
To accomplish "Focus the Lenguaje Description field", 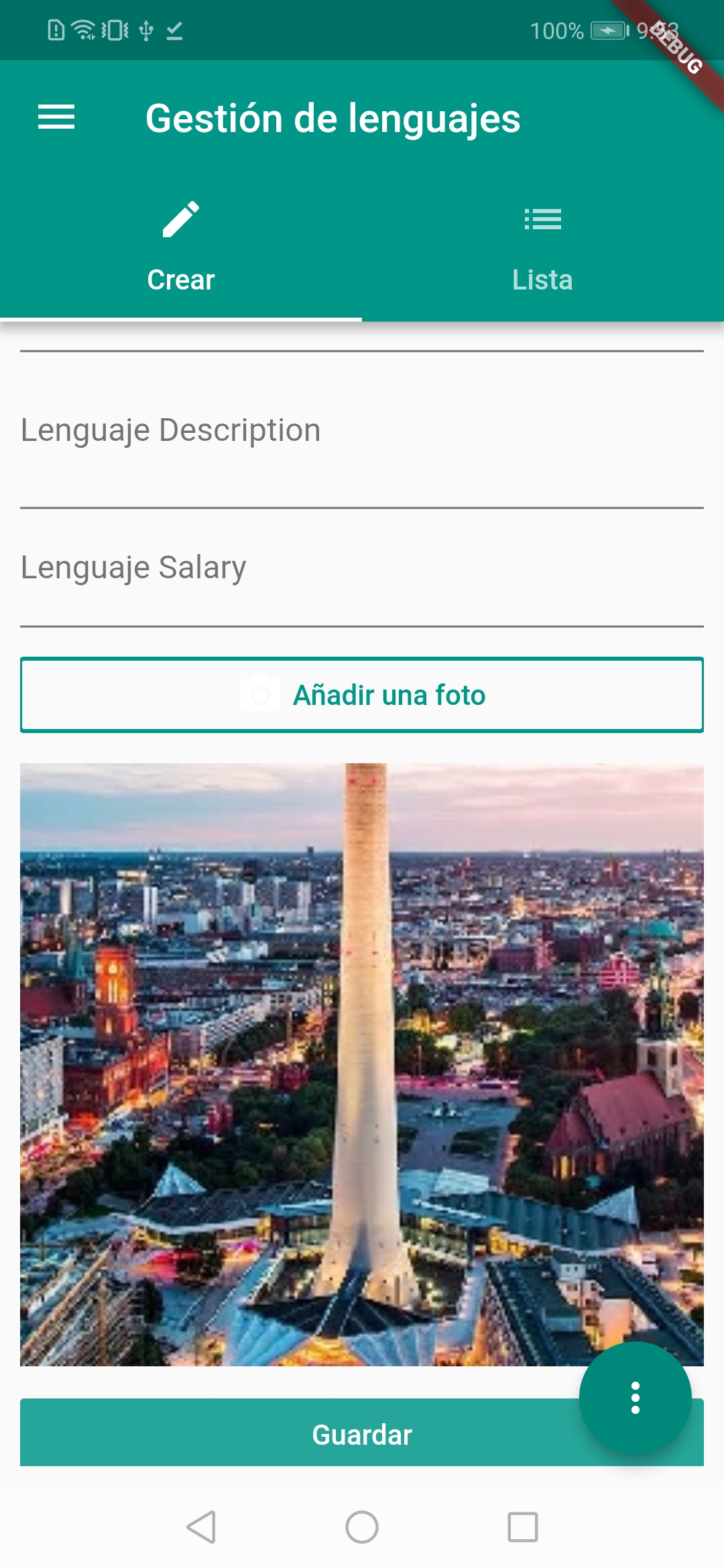I will pos(362,442).
